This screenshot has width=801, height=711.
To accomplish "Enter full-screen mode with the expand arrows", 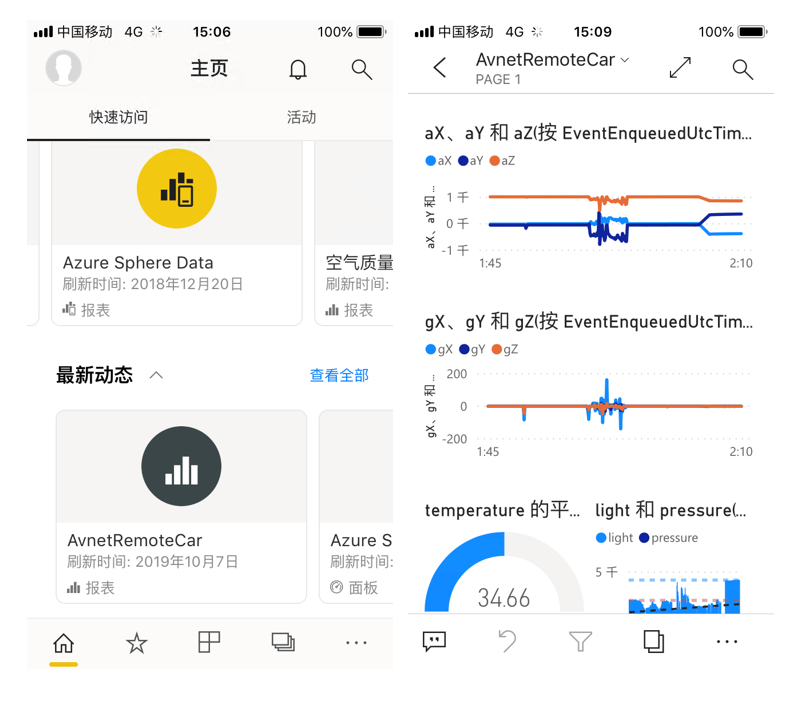I will (680, 68).
